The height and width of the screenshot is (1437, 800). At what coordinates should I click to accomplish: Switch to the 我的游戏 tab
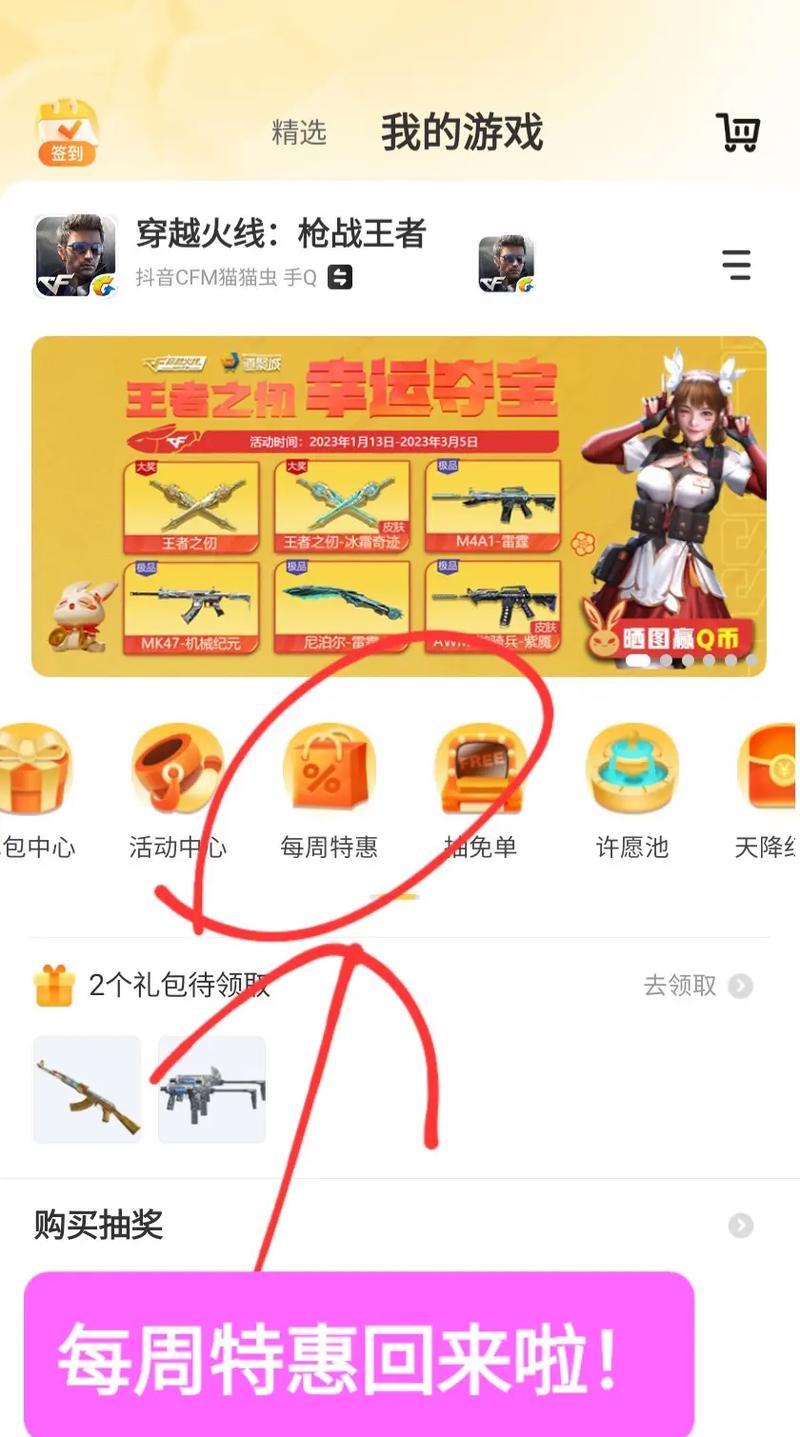(x=461, y=132)
